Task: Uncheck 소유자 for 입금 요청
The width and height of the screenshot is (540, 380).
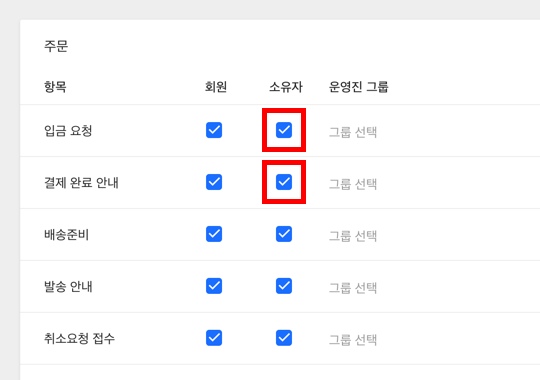Action: [284, 130]
